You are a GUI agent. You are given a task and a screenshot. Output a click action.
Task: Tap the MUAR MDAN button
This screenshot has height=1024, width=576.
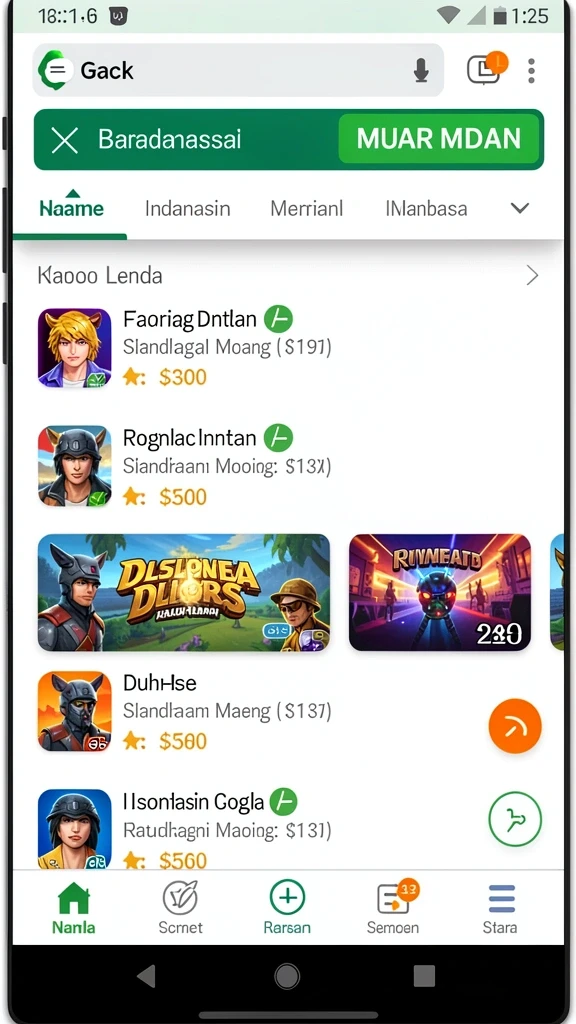(x=439, y=138)
